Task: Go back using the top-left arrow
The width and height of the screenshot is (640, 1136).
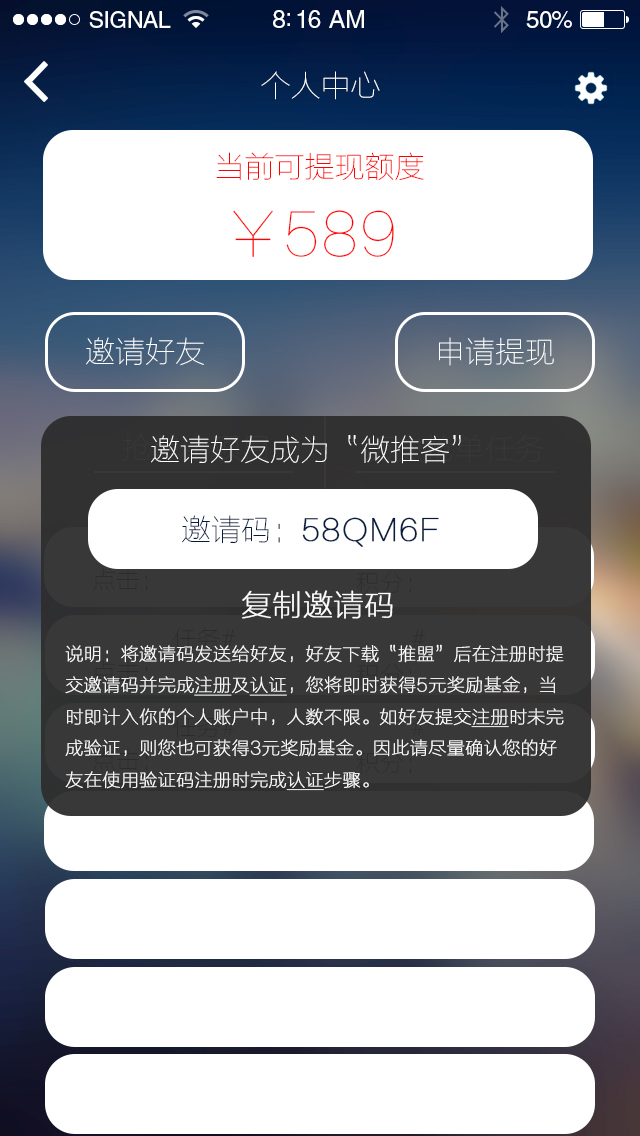Action: [x=37, y=82]
